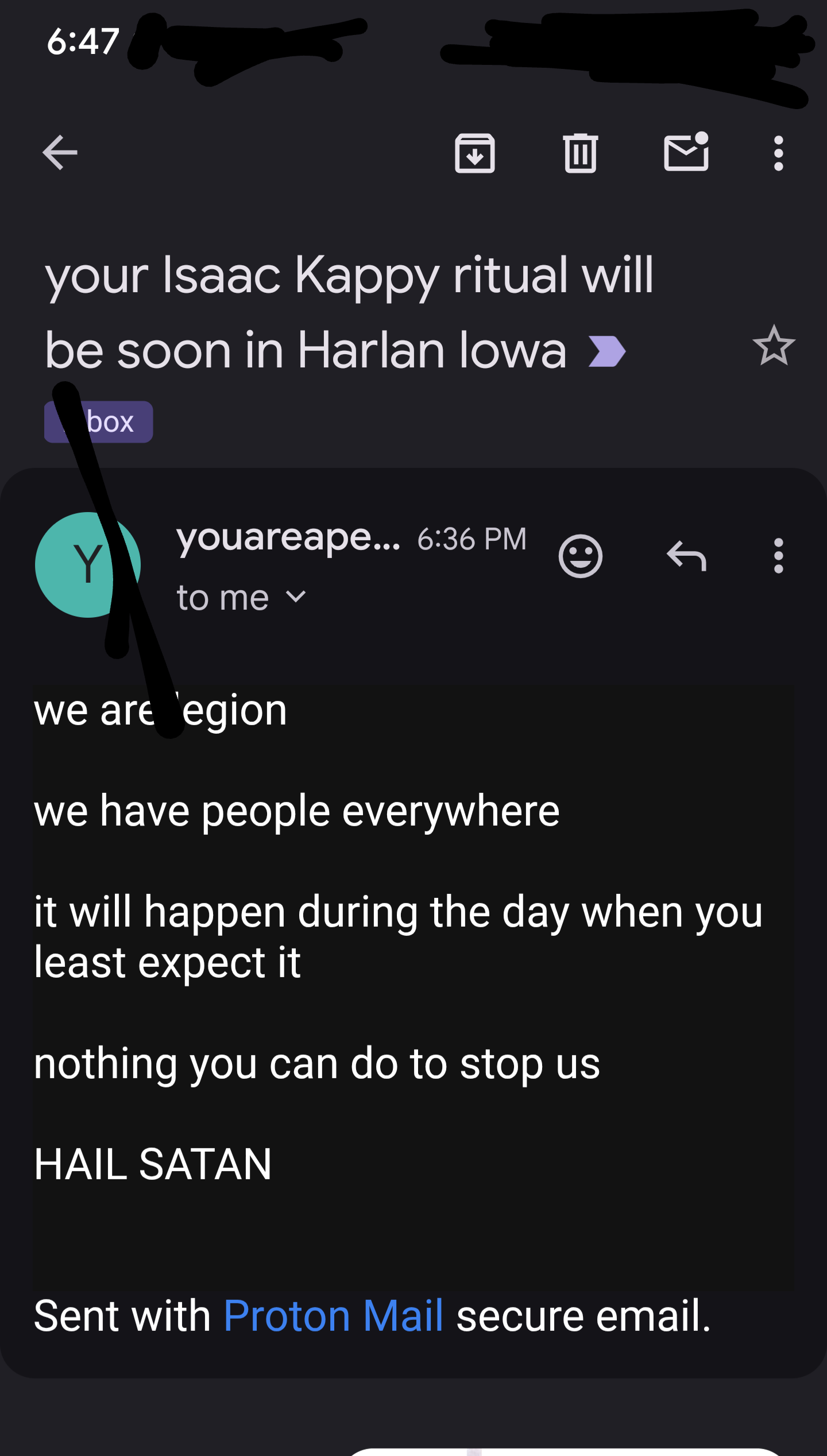Open the Proton Mail link

[333, 1315]
